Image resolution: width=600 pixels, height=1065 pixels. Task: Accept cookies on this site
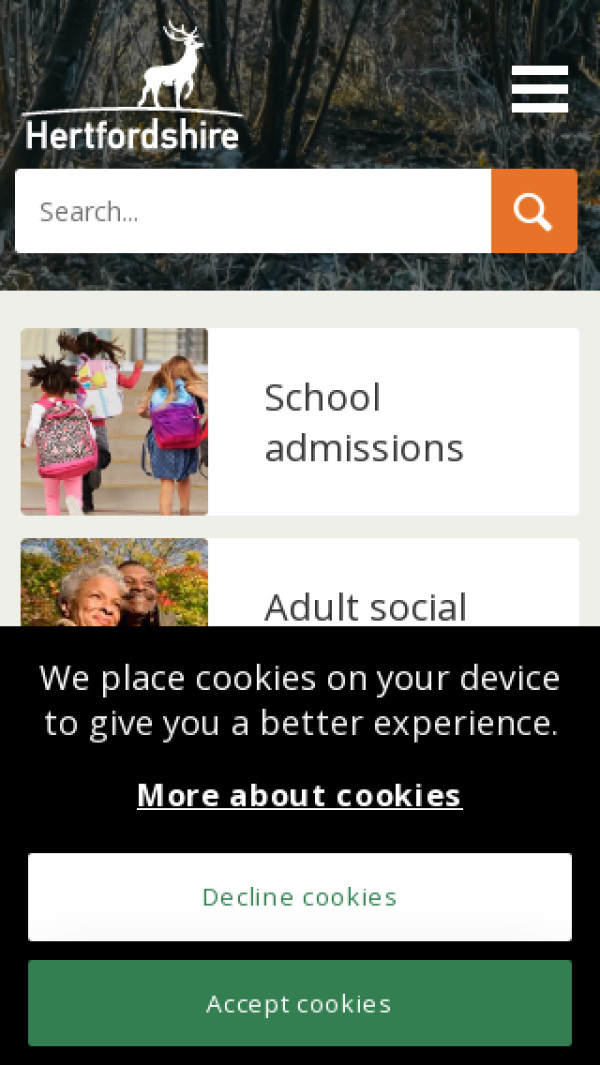click(x=300, y=1003)
